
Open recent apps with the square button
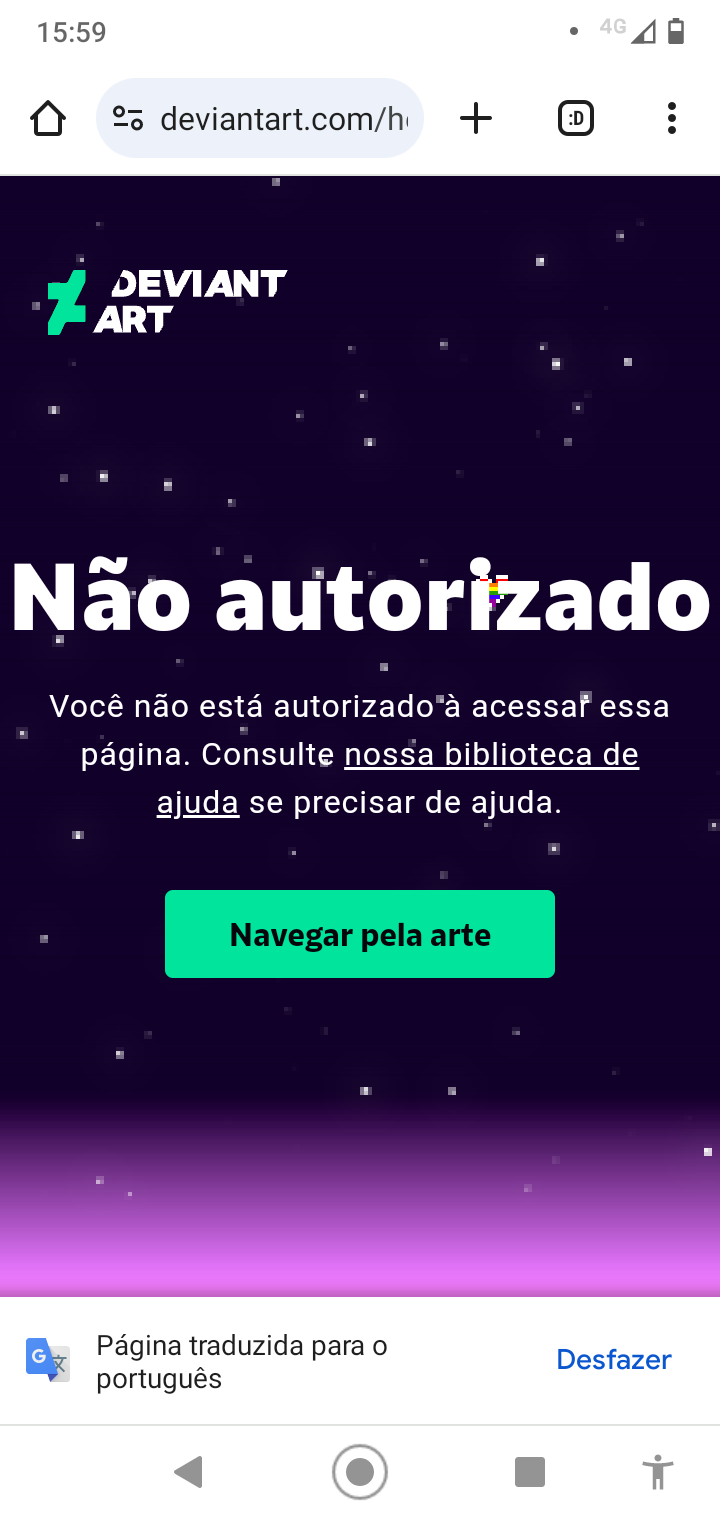click(529, 1472)
